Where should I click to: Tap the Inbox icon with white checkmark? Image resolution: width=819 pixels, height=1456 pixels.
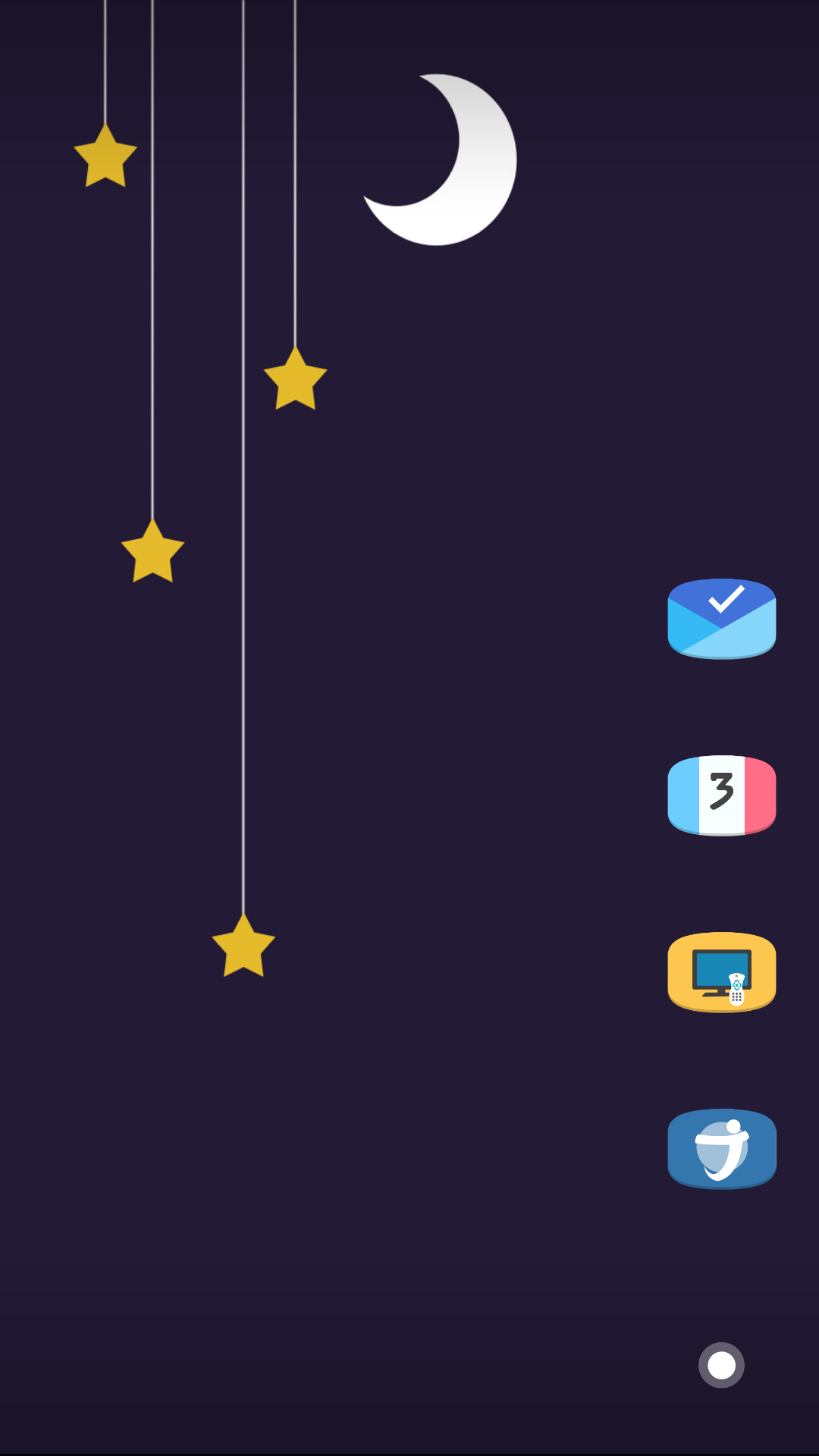point(722,619)
